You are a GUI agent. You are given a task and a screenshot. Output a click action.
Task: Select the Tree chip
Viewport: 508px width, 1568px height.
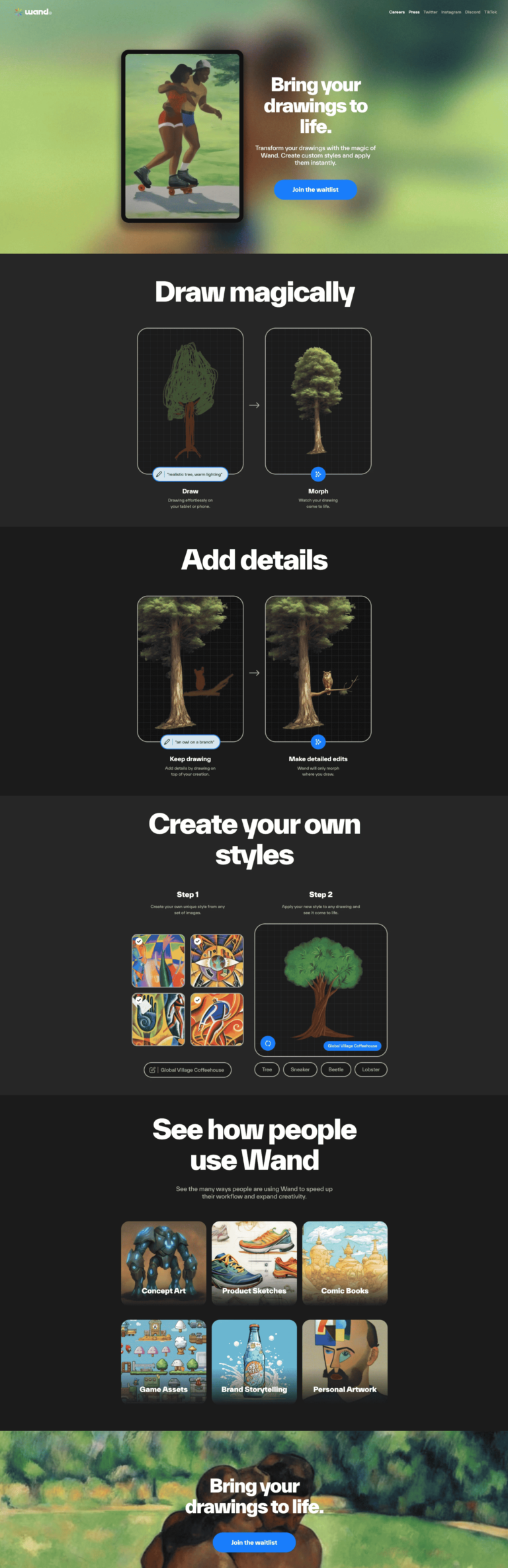pos(267,1069)
